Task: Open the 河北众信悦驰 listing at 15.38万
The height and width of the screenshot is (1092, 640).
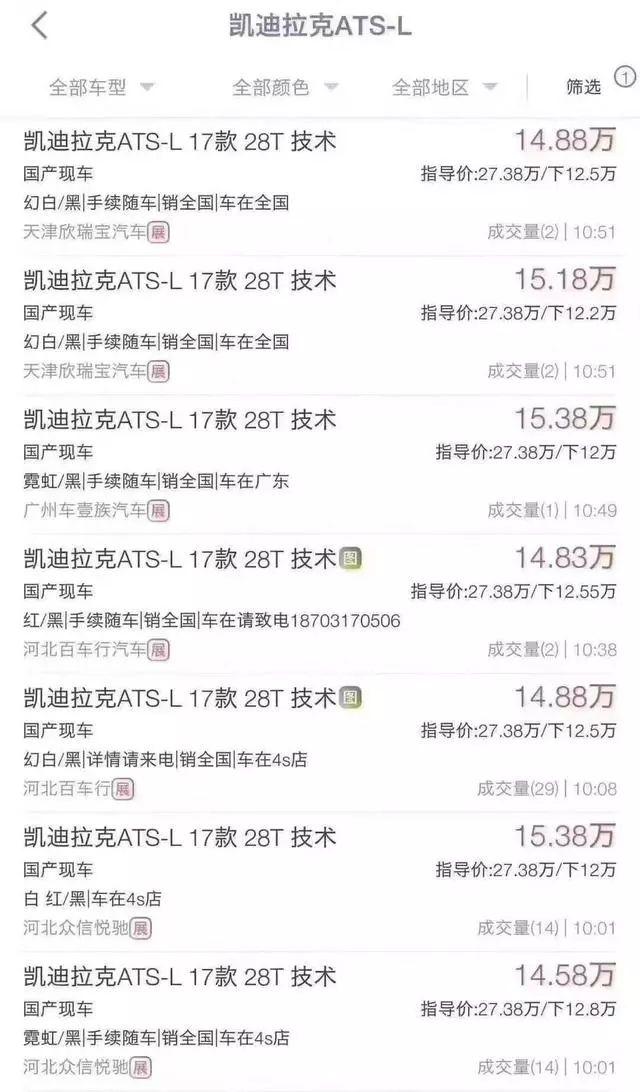Action: click(x=320, y=882)
